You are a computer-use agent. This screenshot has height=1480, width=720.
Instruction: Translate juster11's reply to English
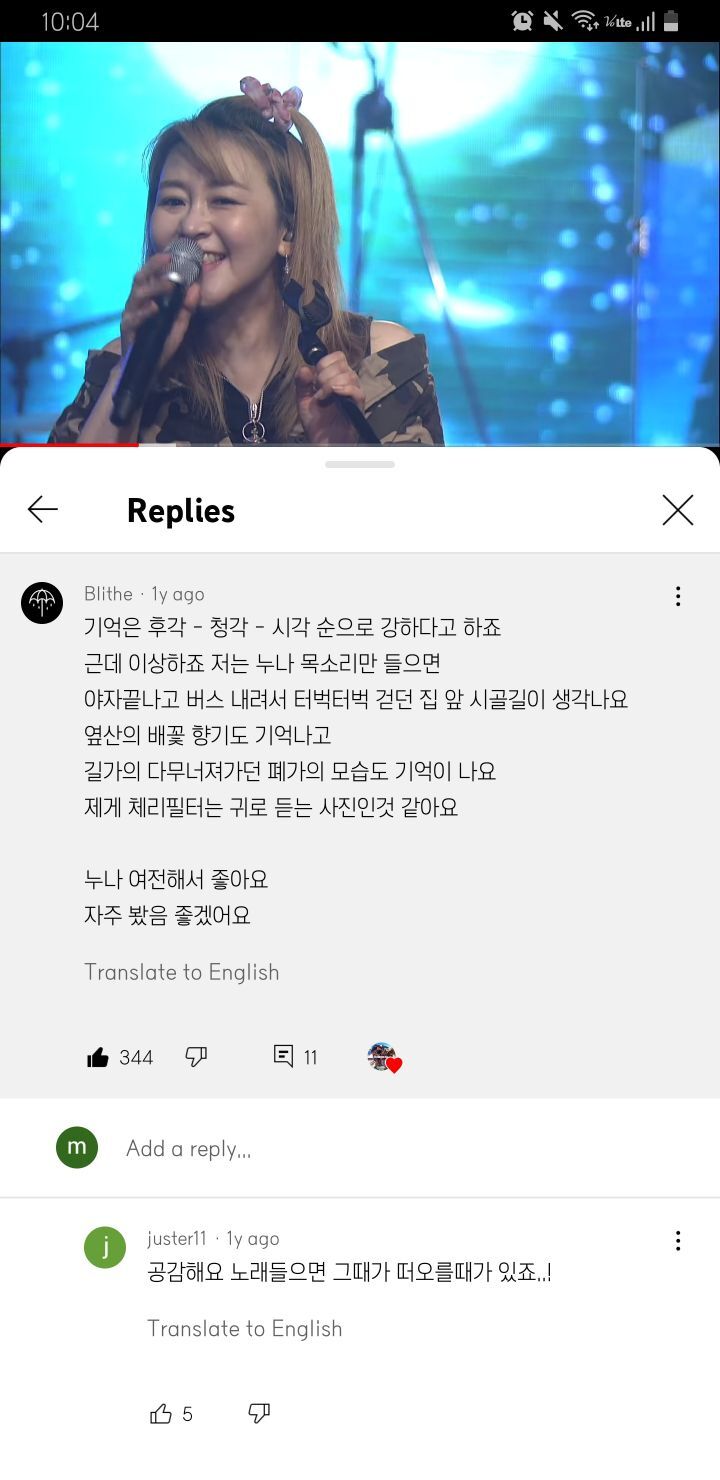coord(244,1328)
